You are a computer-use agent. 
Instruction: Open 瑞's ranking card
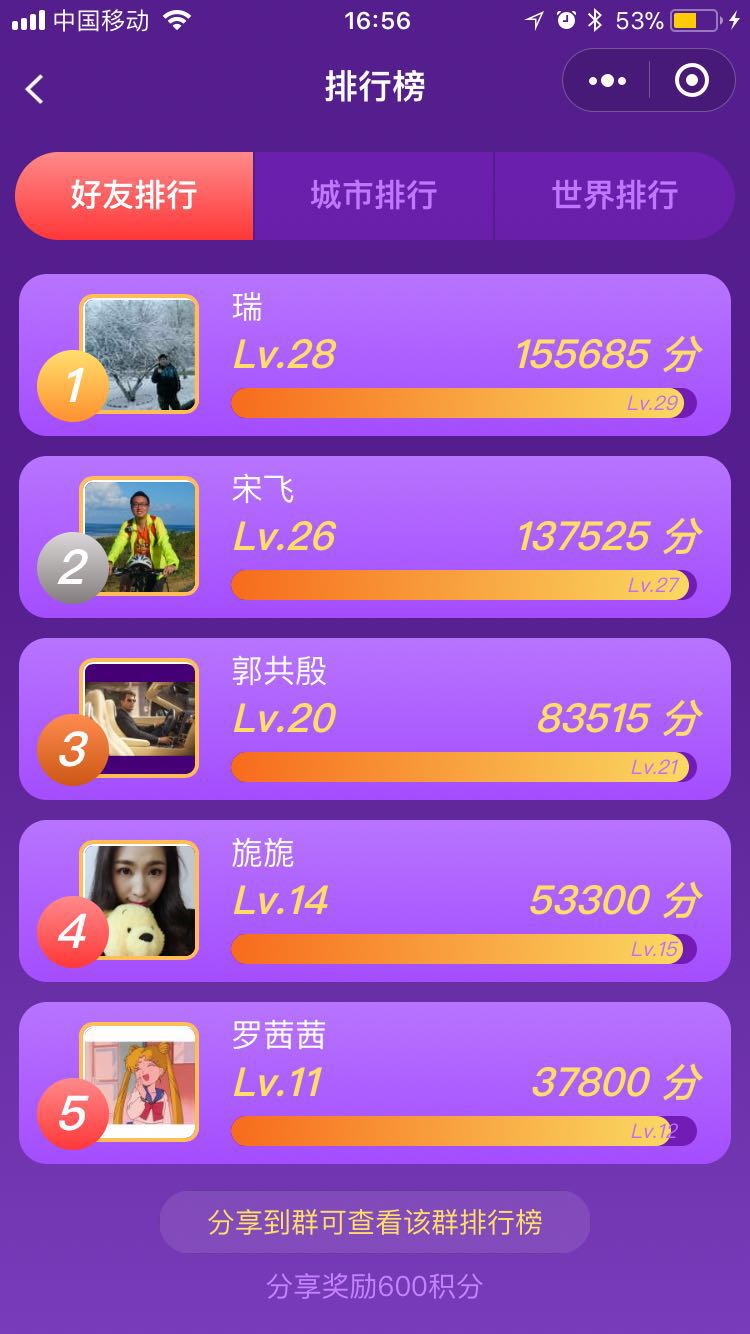(x=375, y=355)
